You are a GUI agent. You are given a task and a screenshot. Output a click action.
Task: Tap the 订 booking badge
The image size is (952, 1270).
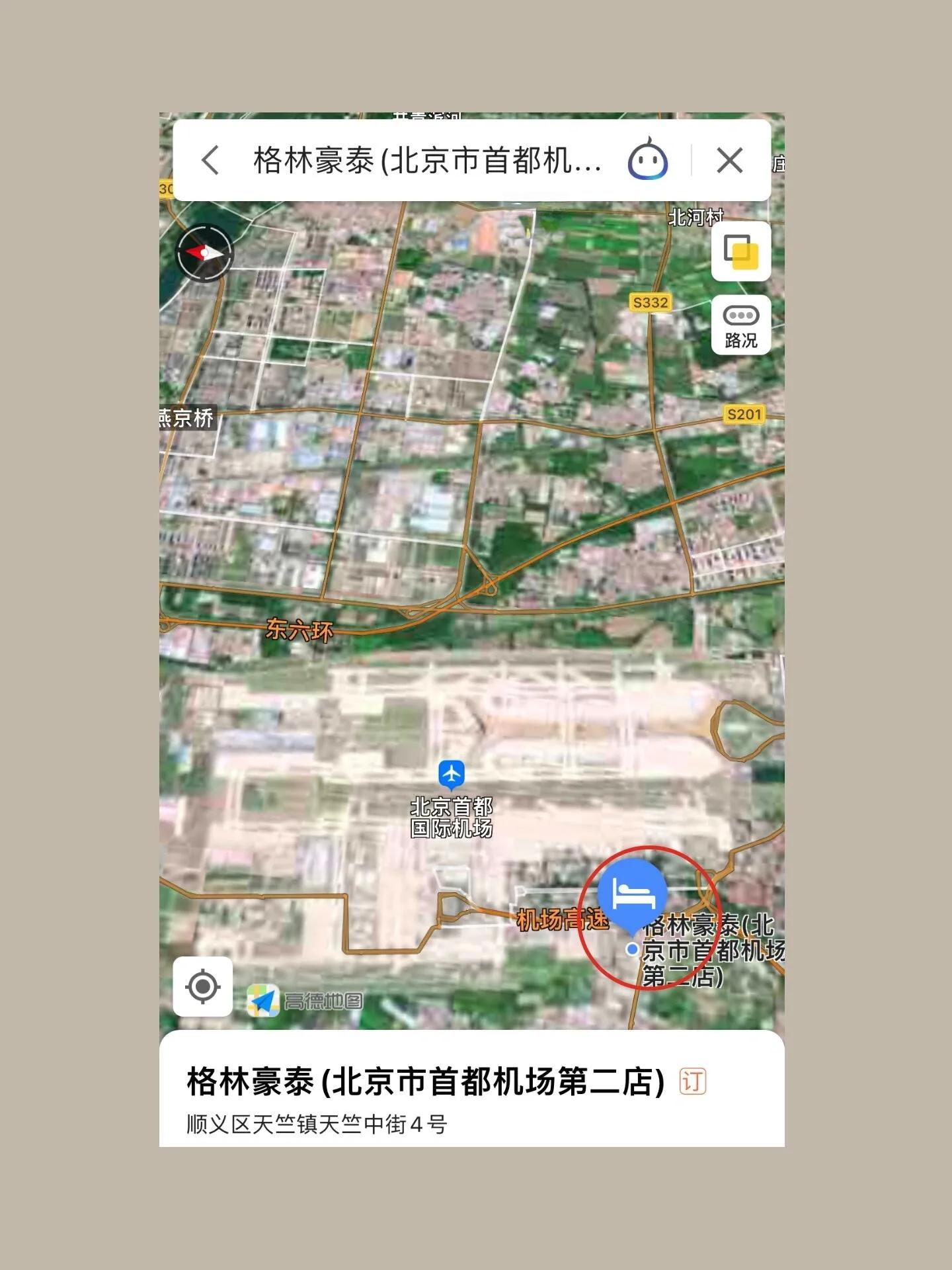click(692, 1082)
